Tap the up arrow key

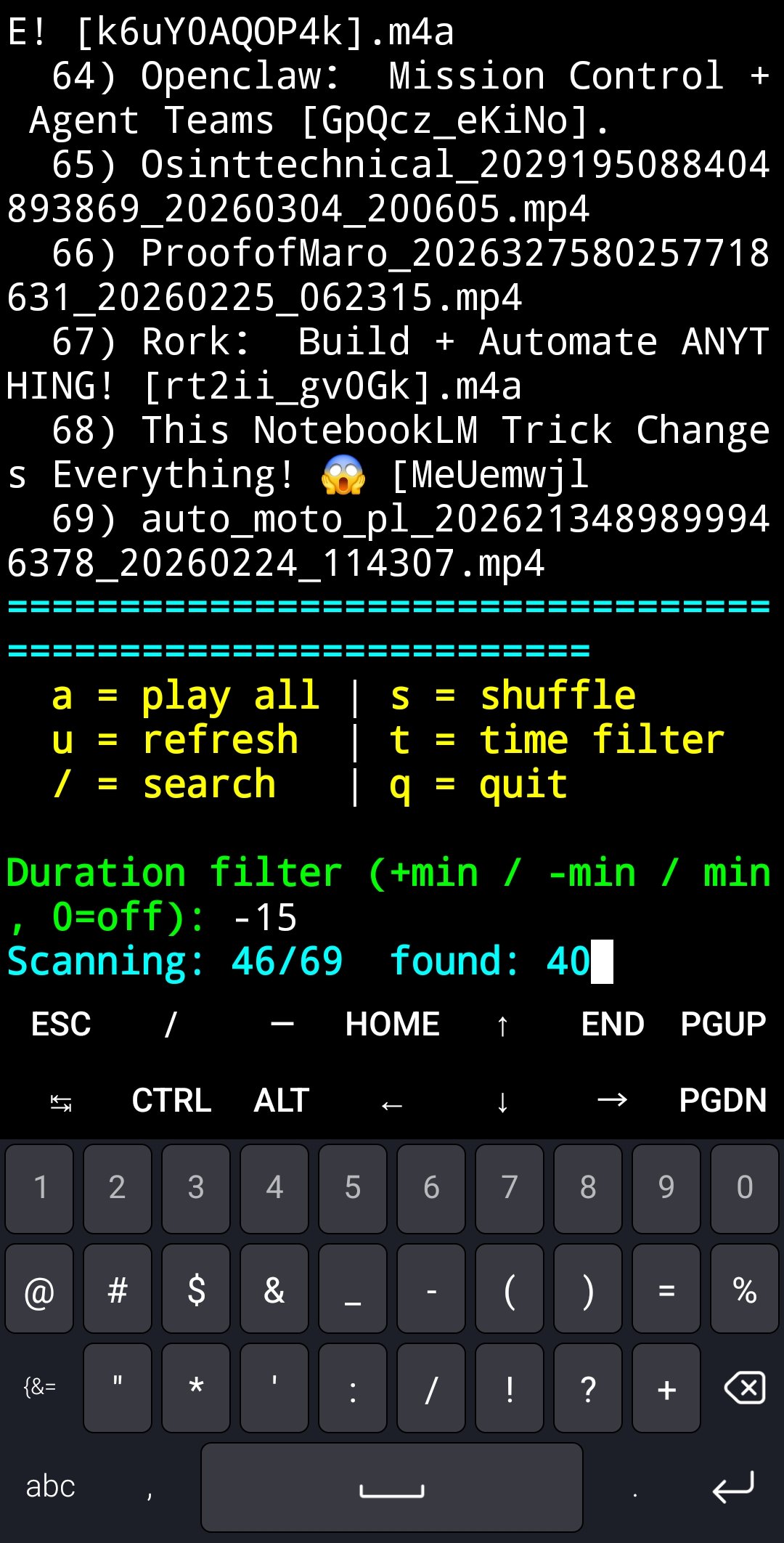[x=502, y=1025]
